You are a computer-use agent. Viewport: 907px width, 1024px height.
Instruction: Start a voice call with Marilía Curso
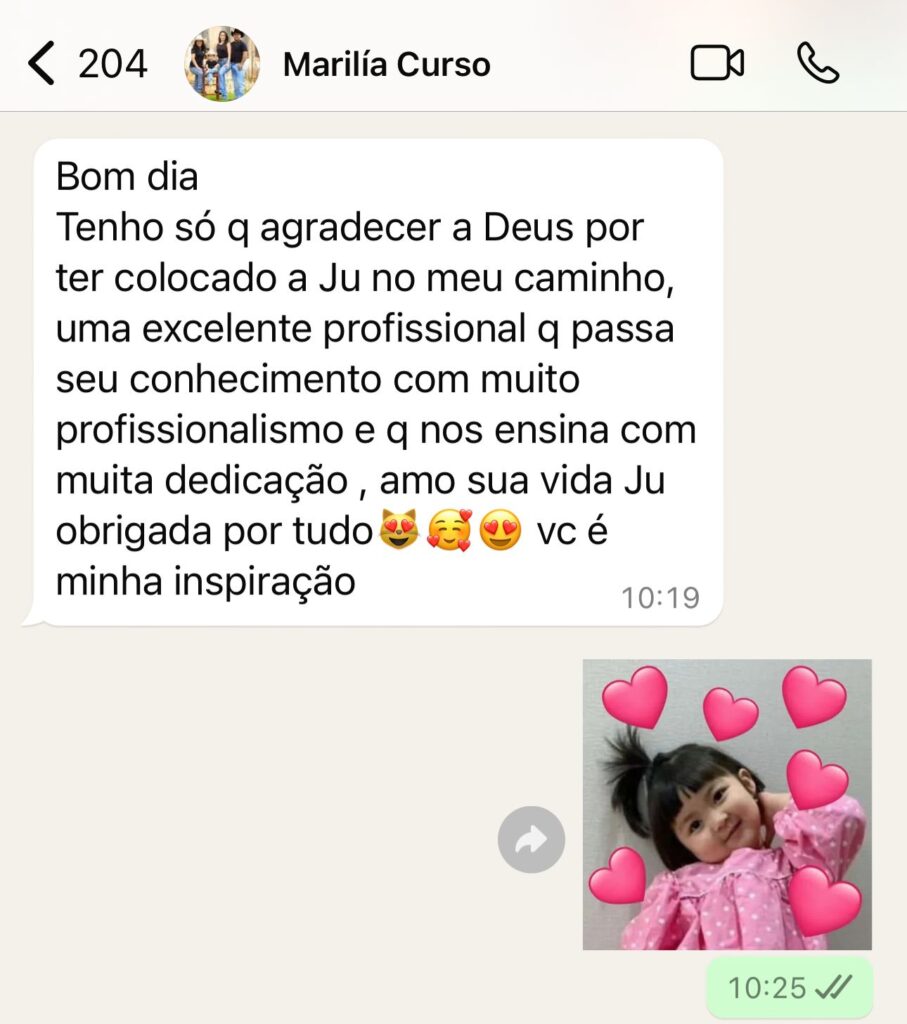[817, 64]
